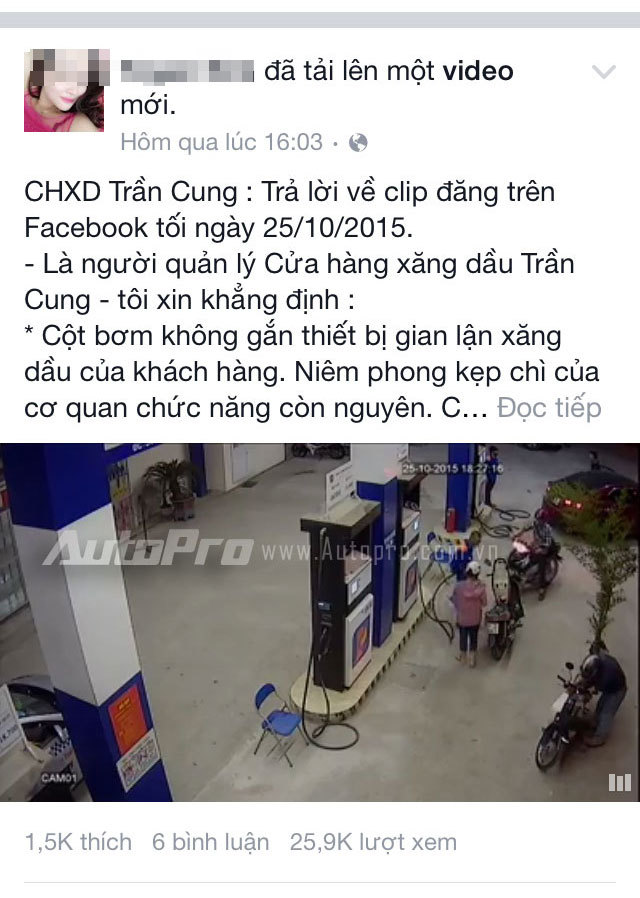Image resolution: width=640 pixels, height=898 pixels.
Task: Open the blurred poster name profile
Action: click(x=187, y=71)
